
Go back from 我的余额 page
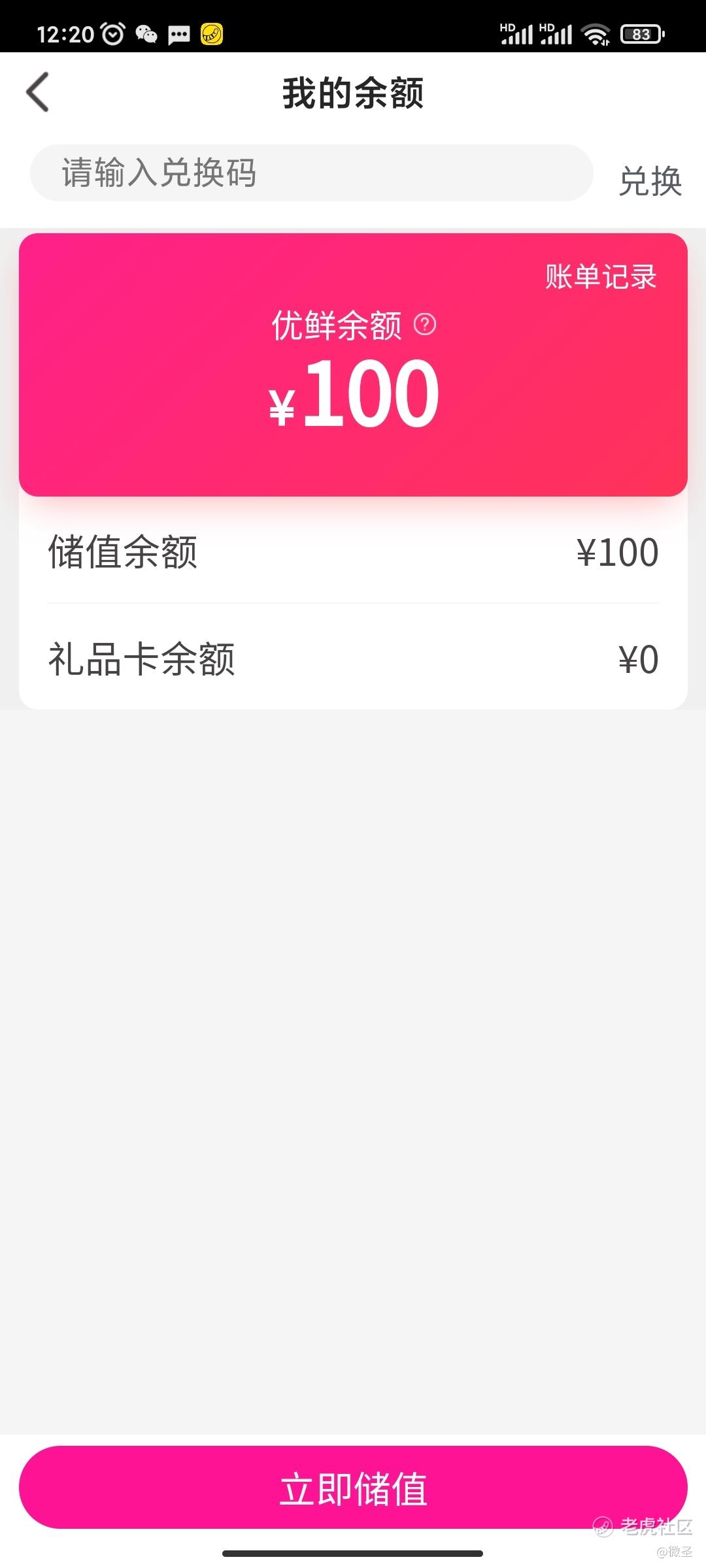pos(38,92)
